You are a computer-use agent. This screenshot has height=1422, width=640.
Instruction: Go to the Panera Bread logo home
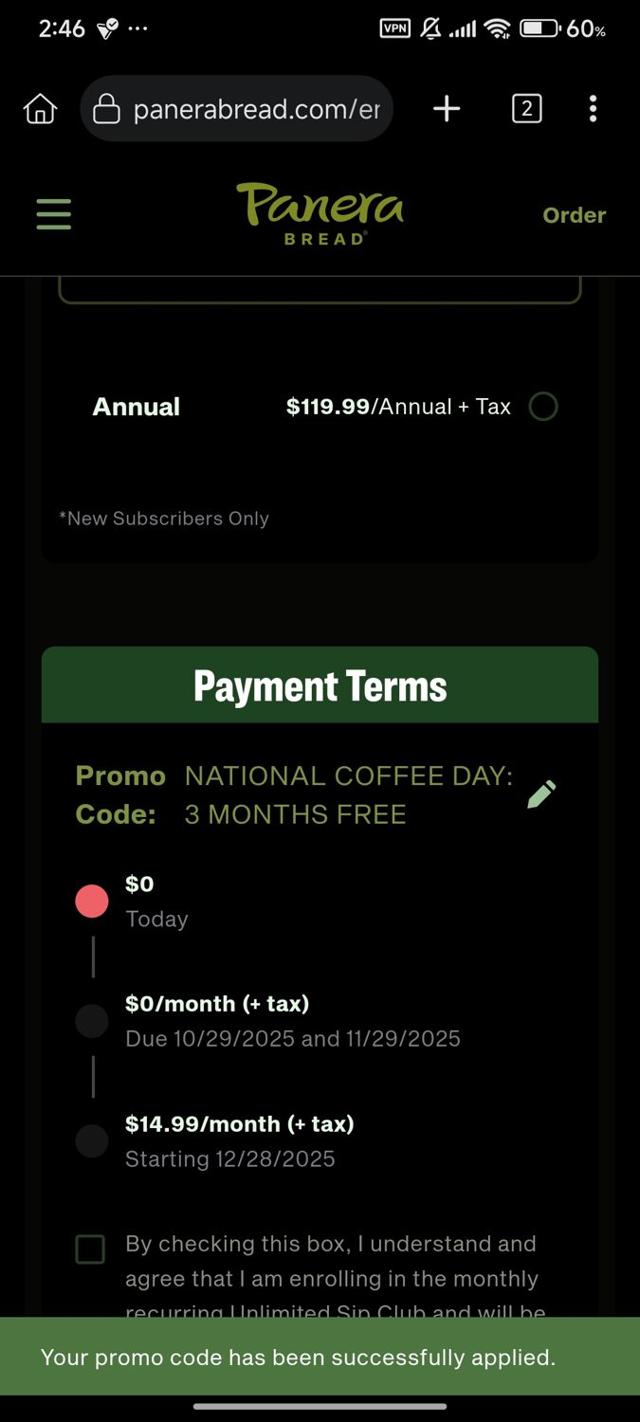pyautogui.click(x=320, y=212)
